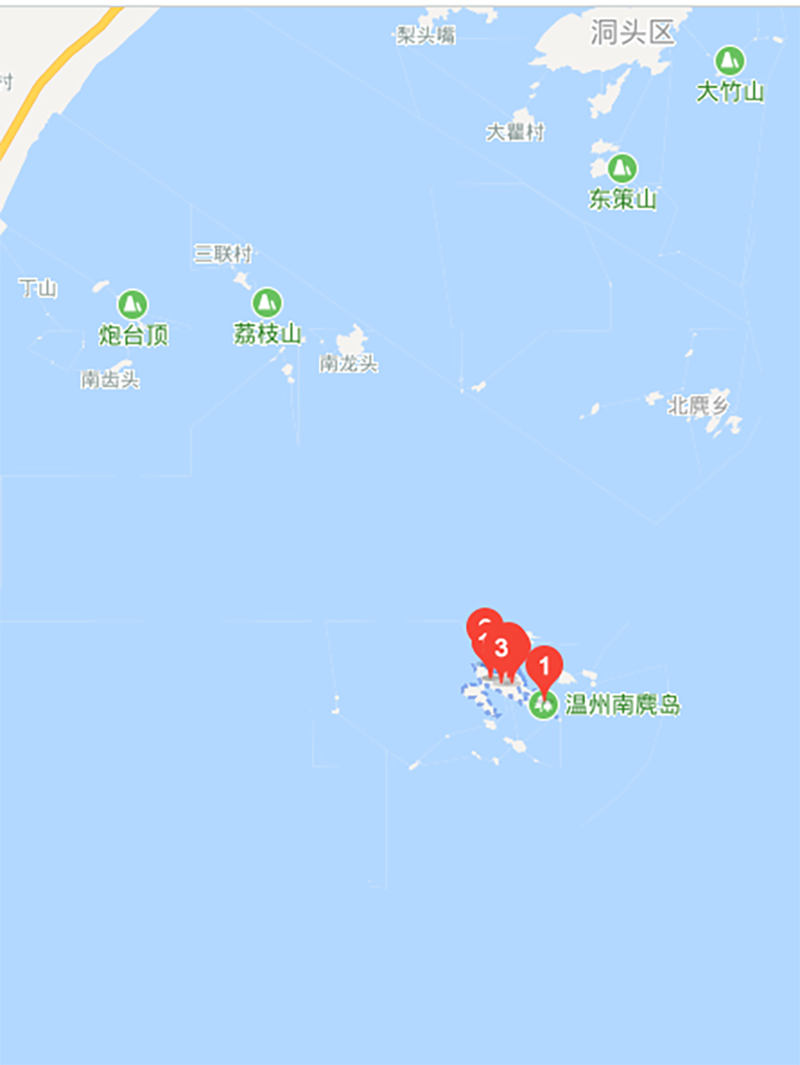Open the 温州南麂岛 scenic spot marker
This screenshot has width=800, height=1065.
(x=543, y=705)
